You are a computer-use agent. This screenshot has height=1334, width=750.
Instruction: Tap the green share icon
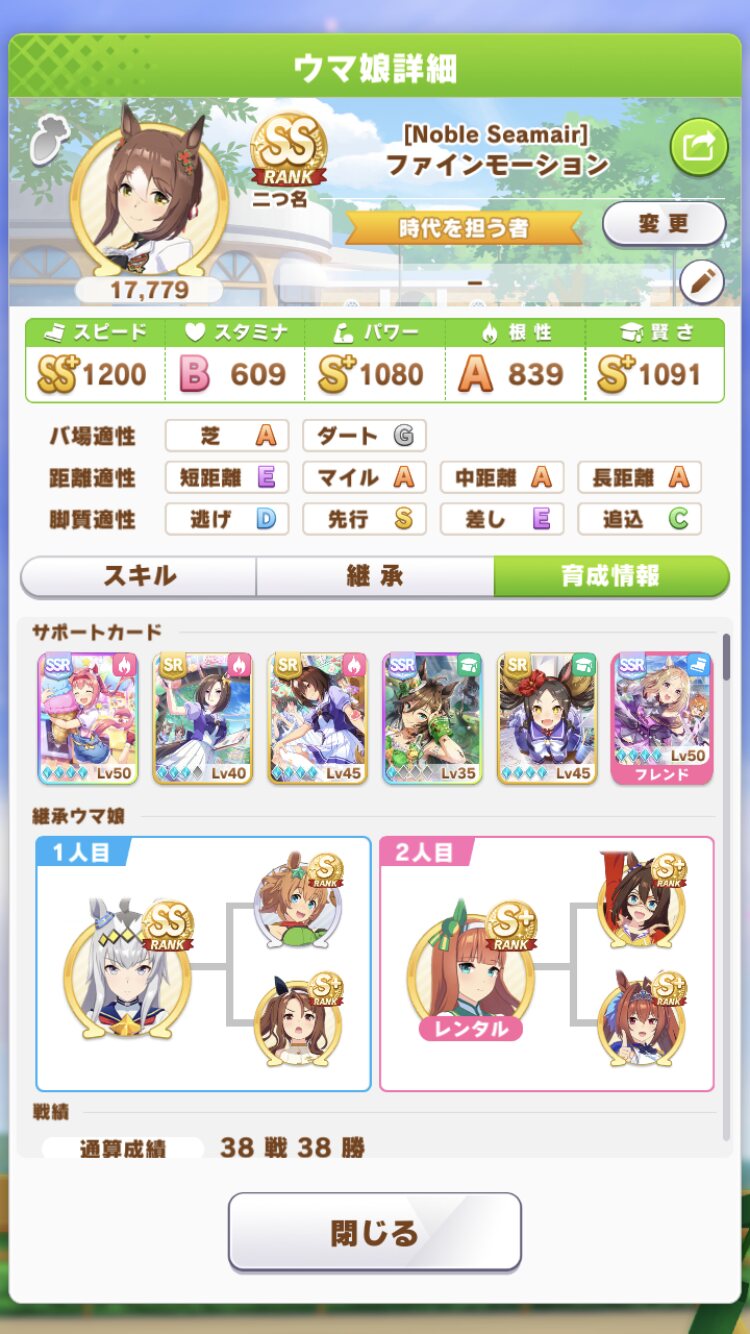(x=698, y=147)
